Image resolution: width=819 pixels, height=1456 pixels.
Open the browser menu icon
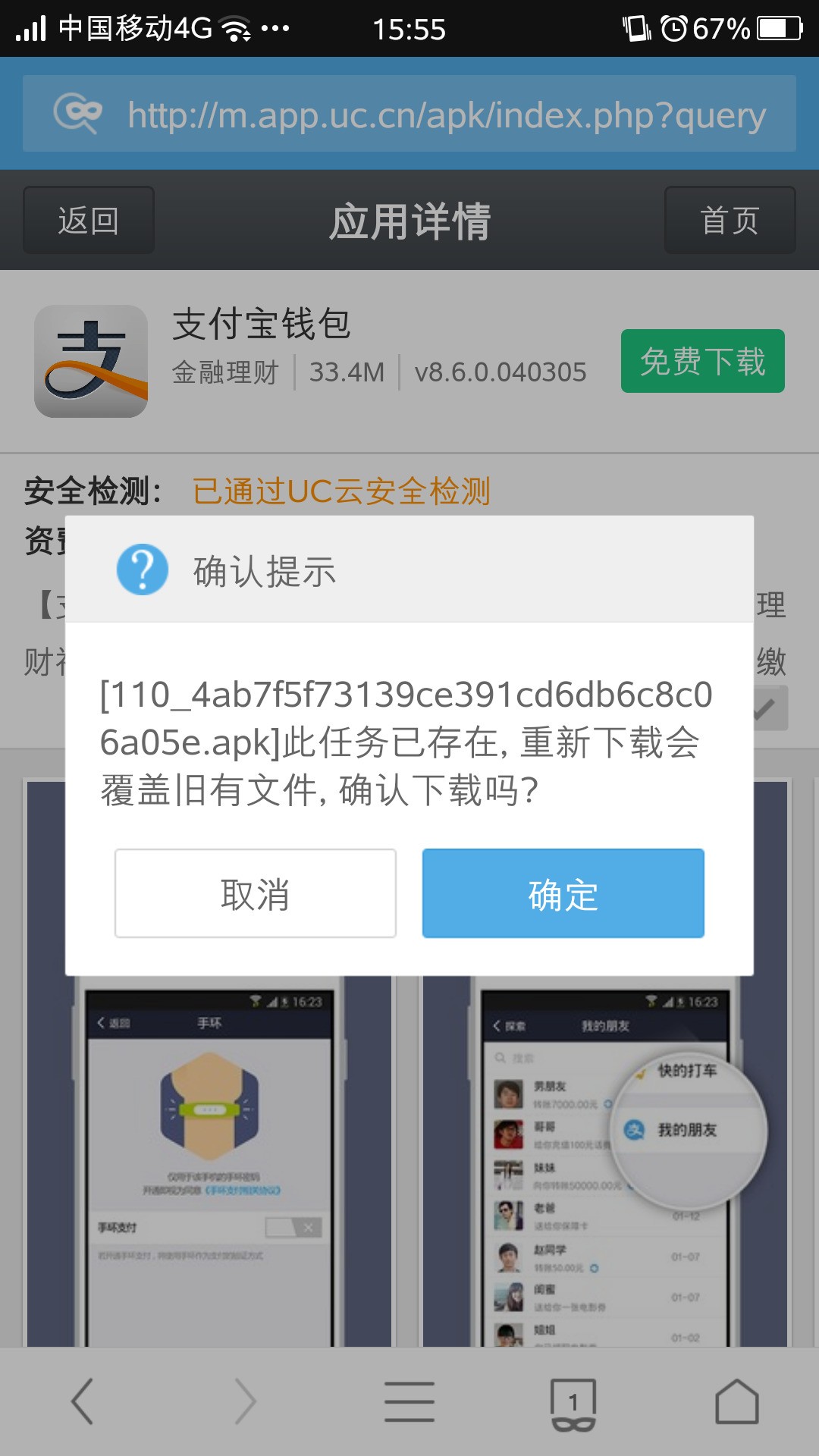409,1401
